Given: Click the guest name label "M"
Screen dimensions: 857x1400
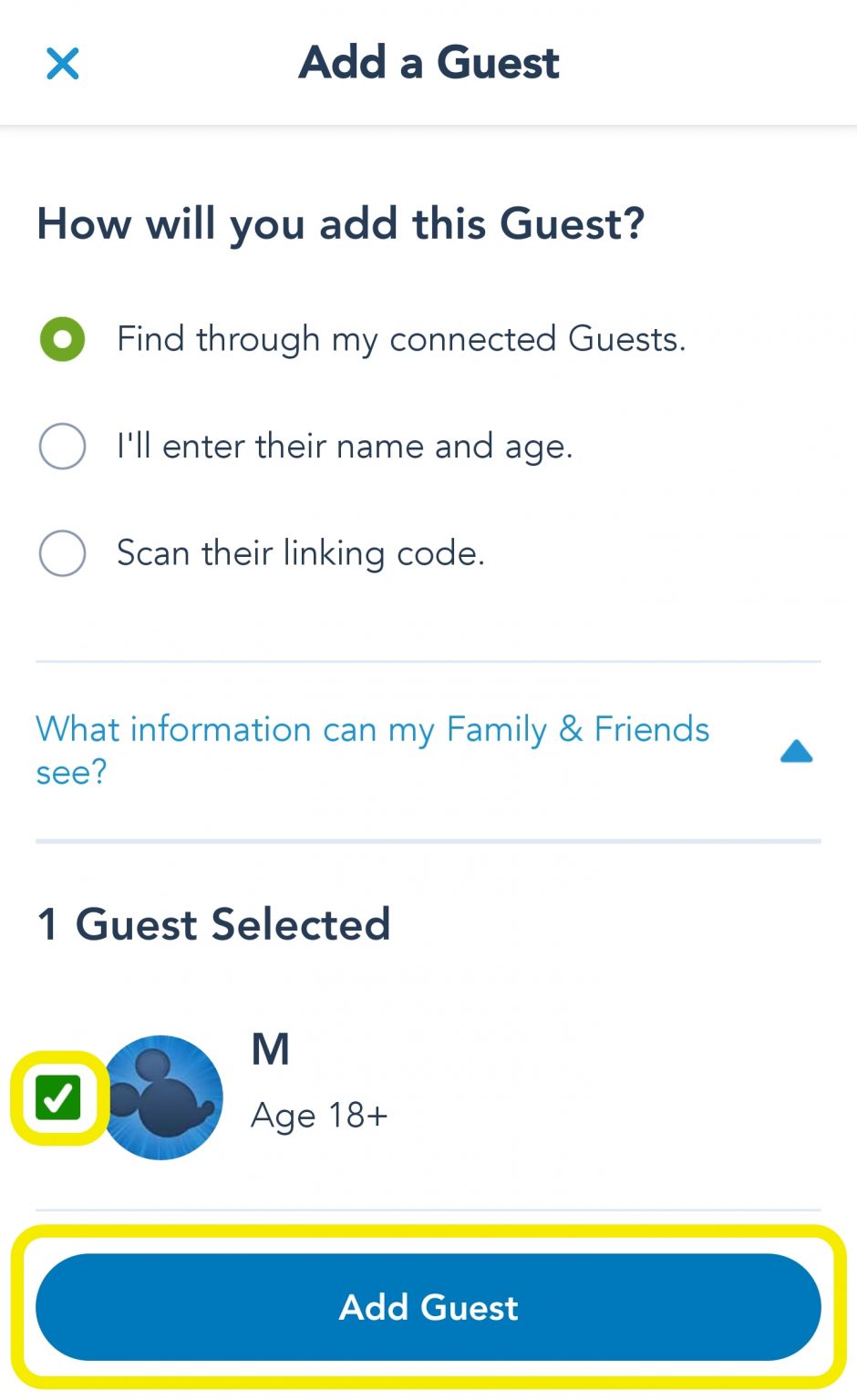Looking at the screenshot, I should (x=269, y=1048).
